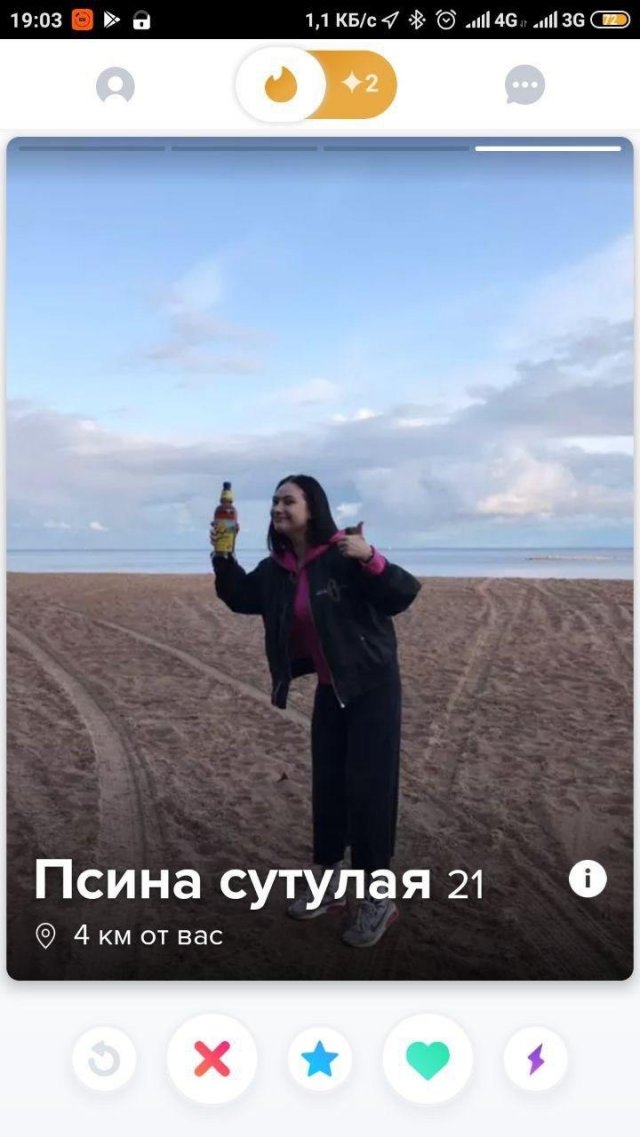This screenshot has height=1137, width=640.
Task: Rewind the last swipe
Action: [x=103, y=1059]
